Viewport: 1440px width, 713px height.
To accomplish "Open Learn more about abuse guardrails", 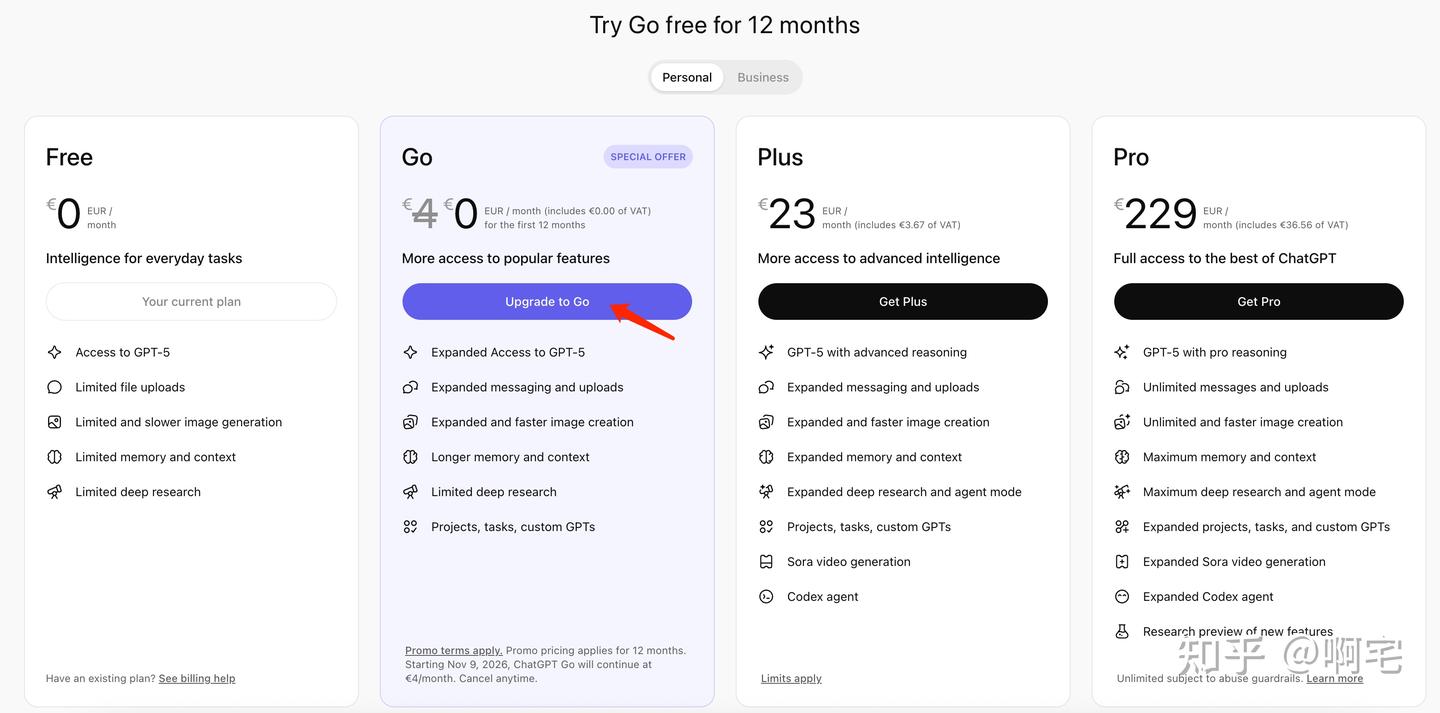I will pyautogui.click(x=1334, y=679).
